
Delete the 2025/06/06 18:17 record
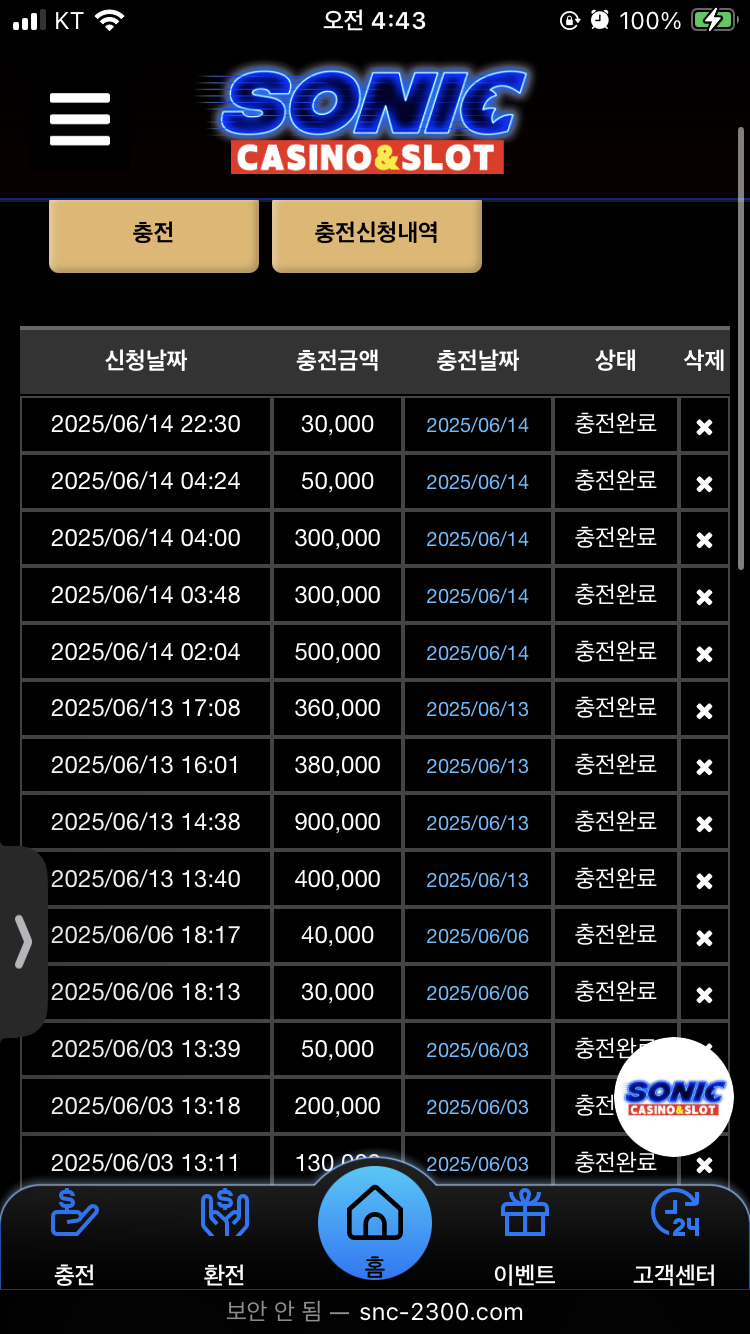point(704,938)
